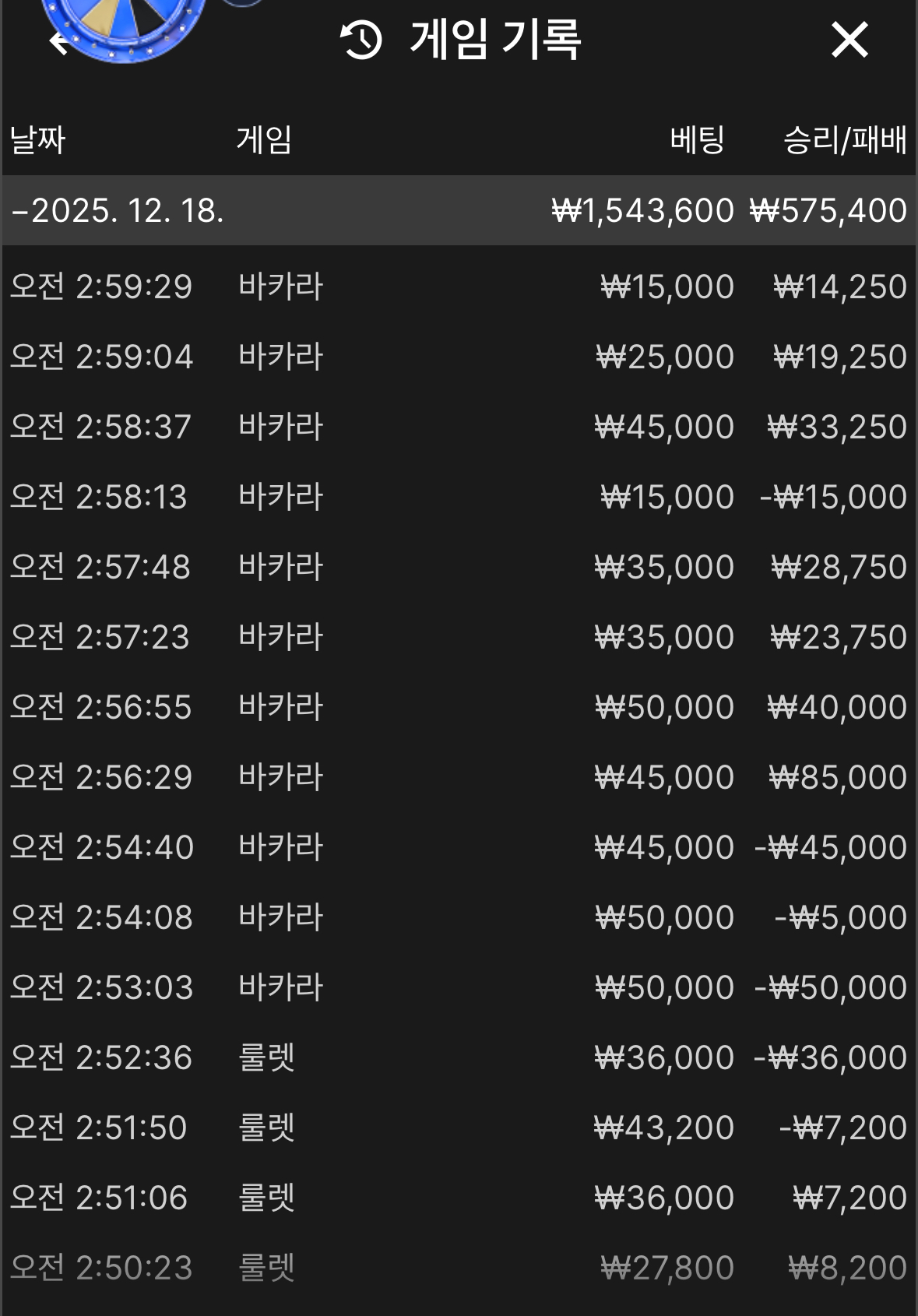Select the 2:54:40 baccarat record
This screenshot has width=918, height=1316.
[459, 847]
